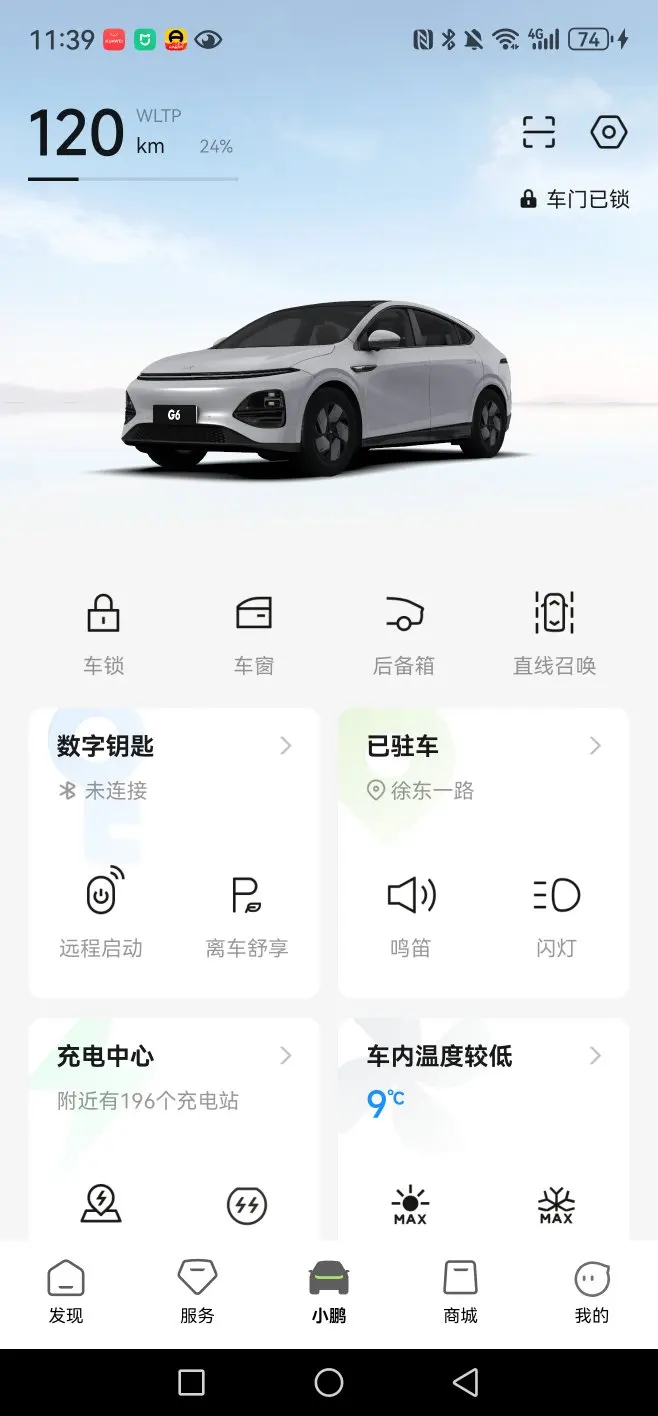
Task: View 已驻车 parking location details
Action: (484, 747)
